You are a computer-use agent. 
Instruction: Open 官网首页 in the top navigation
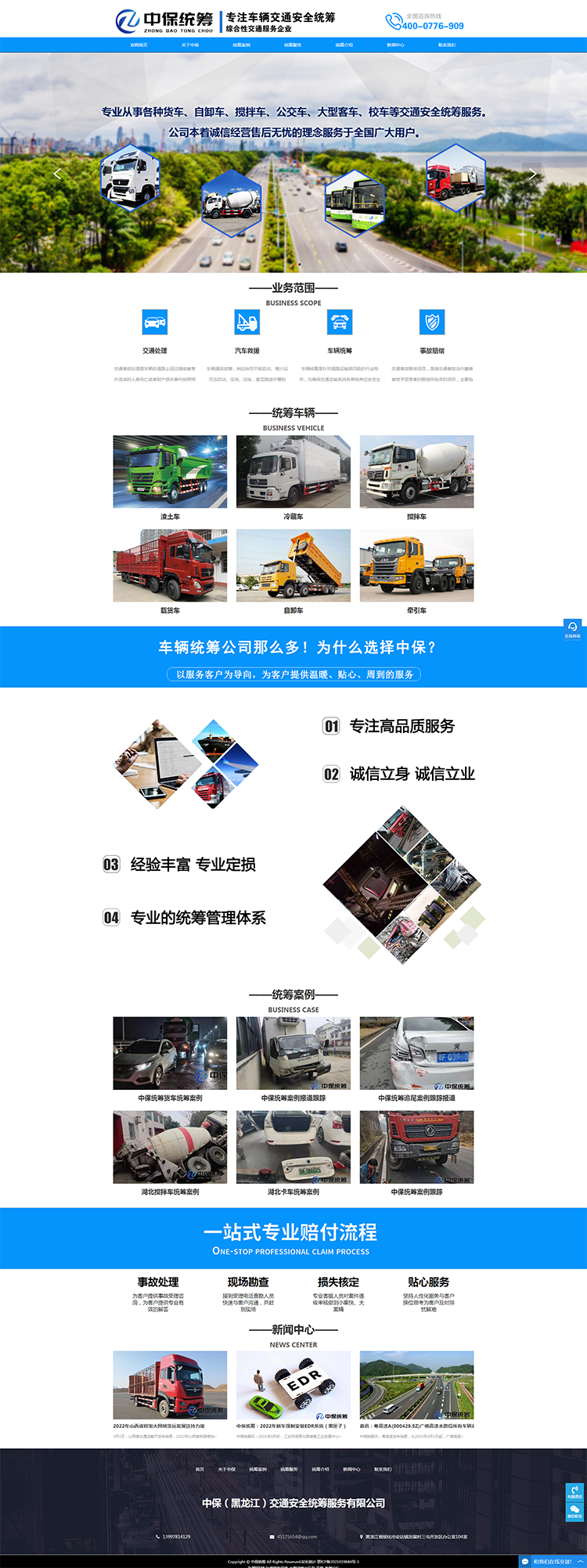pos(139,45)
